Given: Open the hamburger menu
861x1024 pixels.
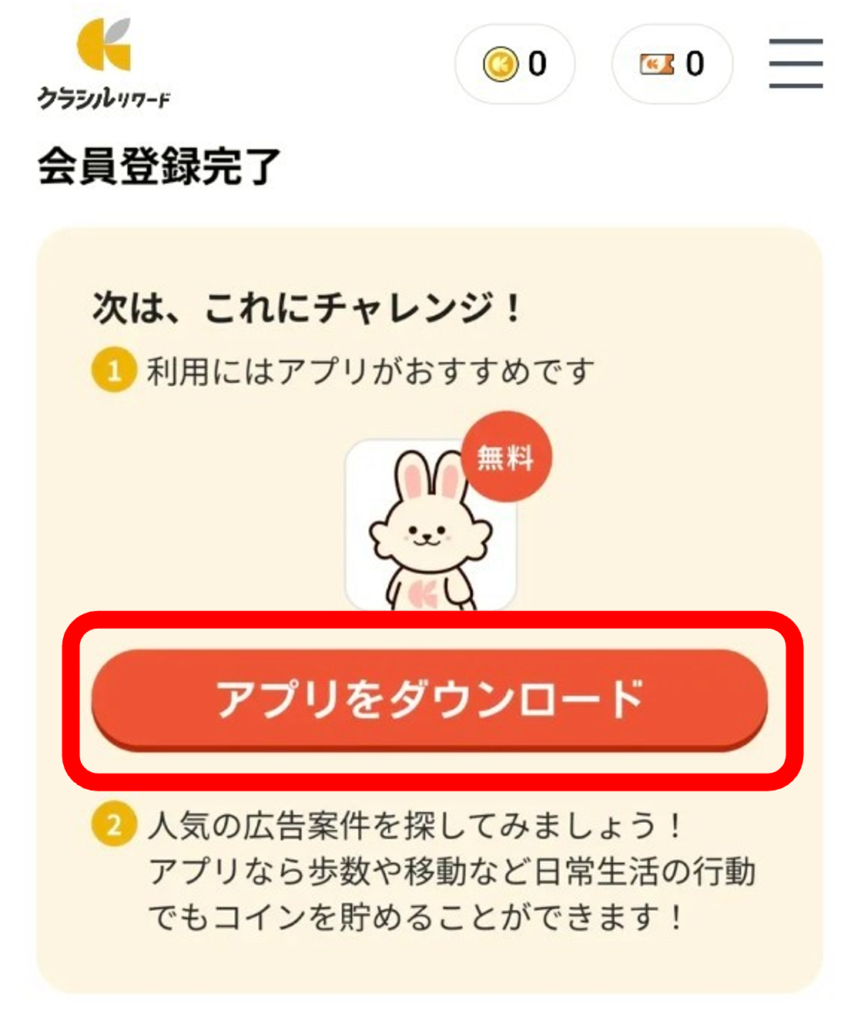Looking at the screenshot, I should [796, 64].
